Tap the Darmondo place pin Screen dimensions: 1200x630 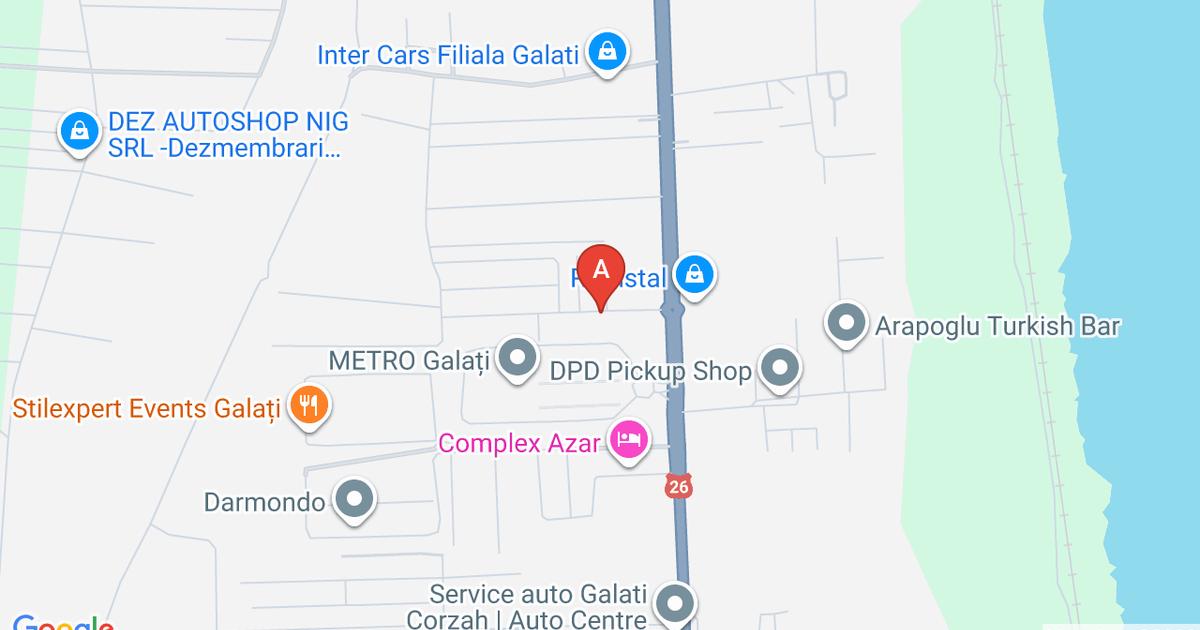353,499
